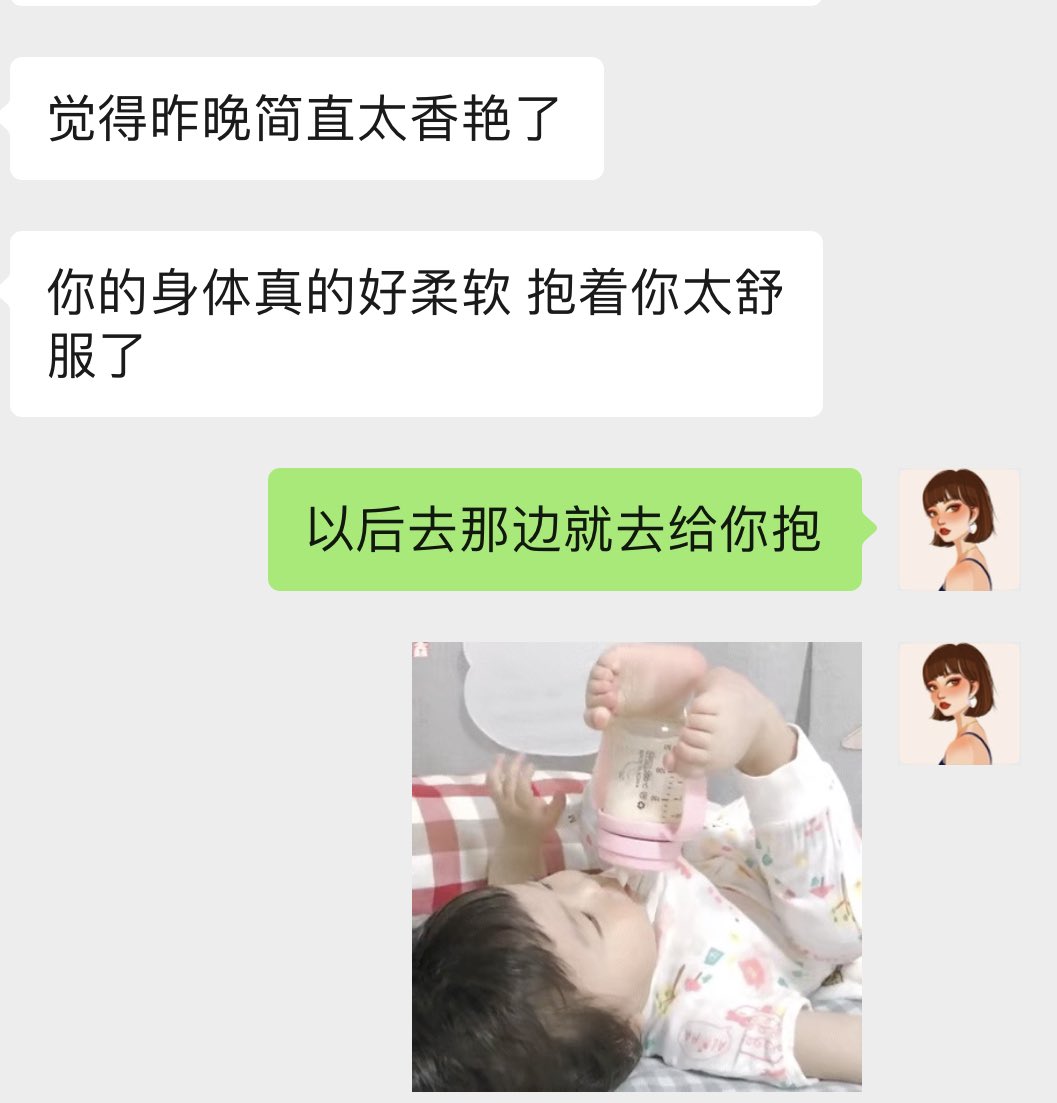Tap the avatar beside the green text message
Image resolution: width=1057 pixels, height=1103 pixels.
click(958, 530)
